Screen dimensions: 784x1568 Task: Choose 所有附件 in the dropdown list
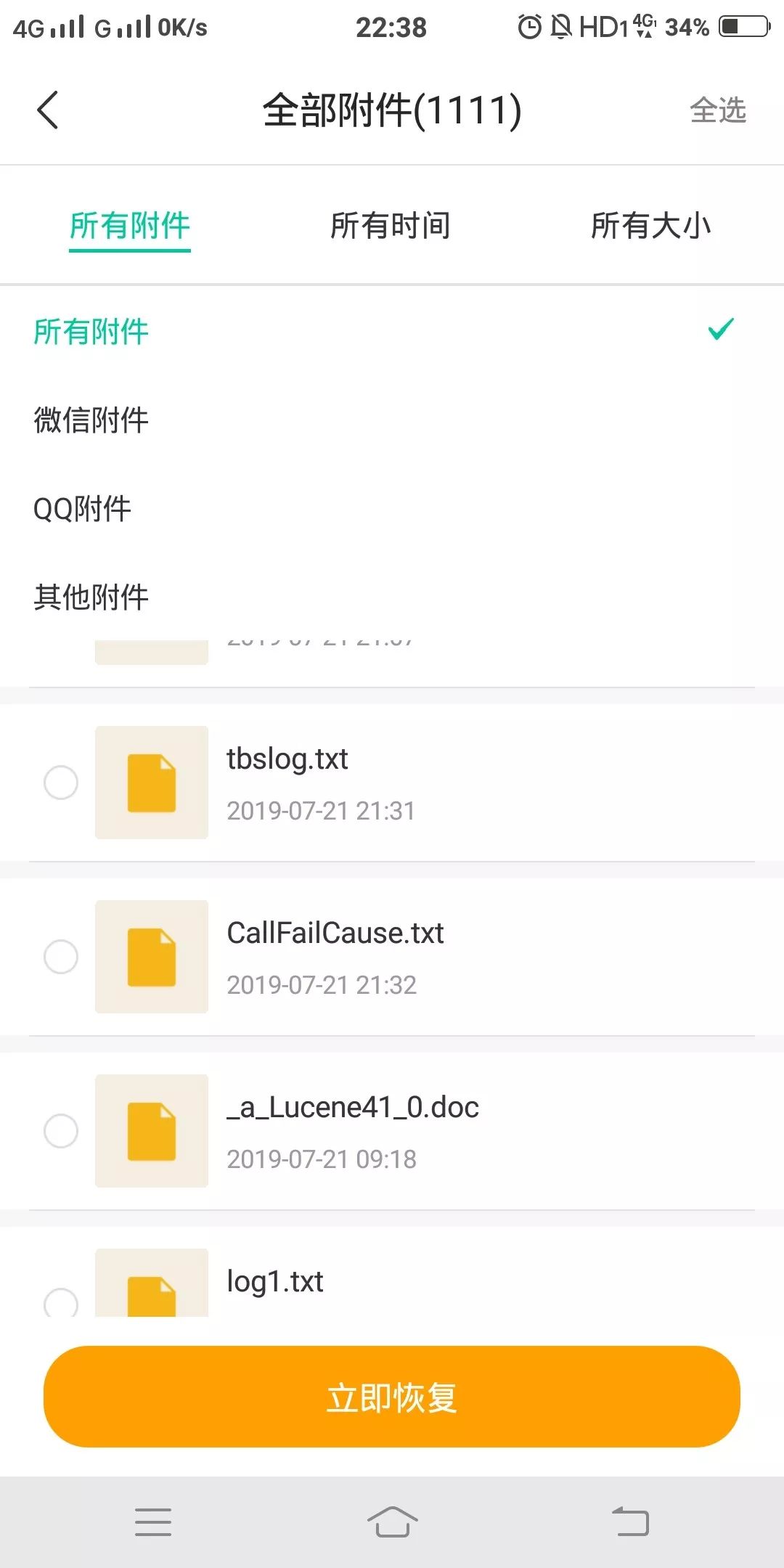(x=91, y=332)
